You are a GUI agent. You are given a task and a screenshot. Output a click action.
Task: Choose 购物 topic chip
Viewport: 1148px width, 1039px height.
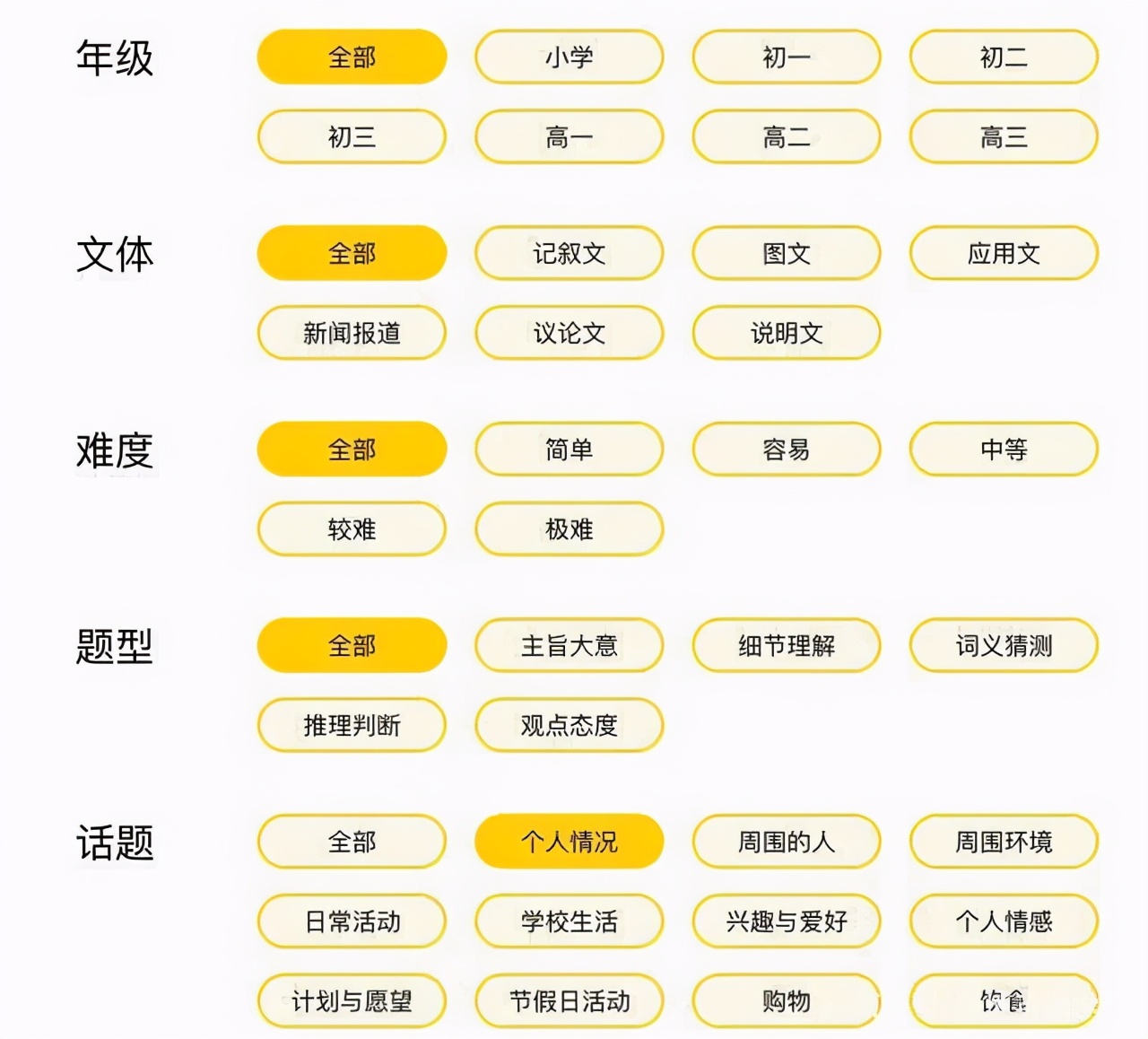tap(786, 1001)
